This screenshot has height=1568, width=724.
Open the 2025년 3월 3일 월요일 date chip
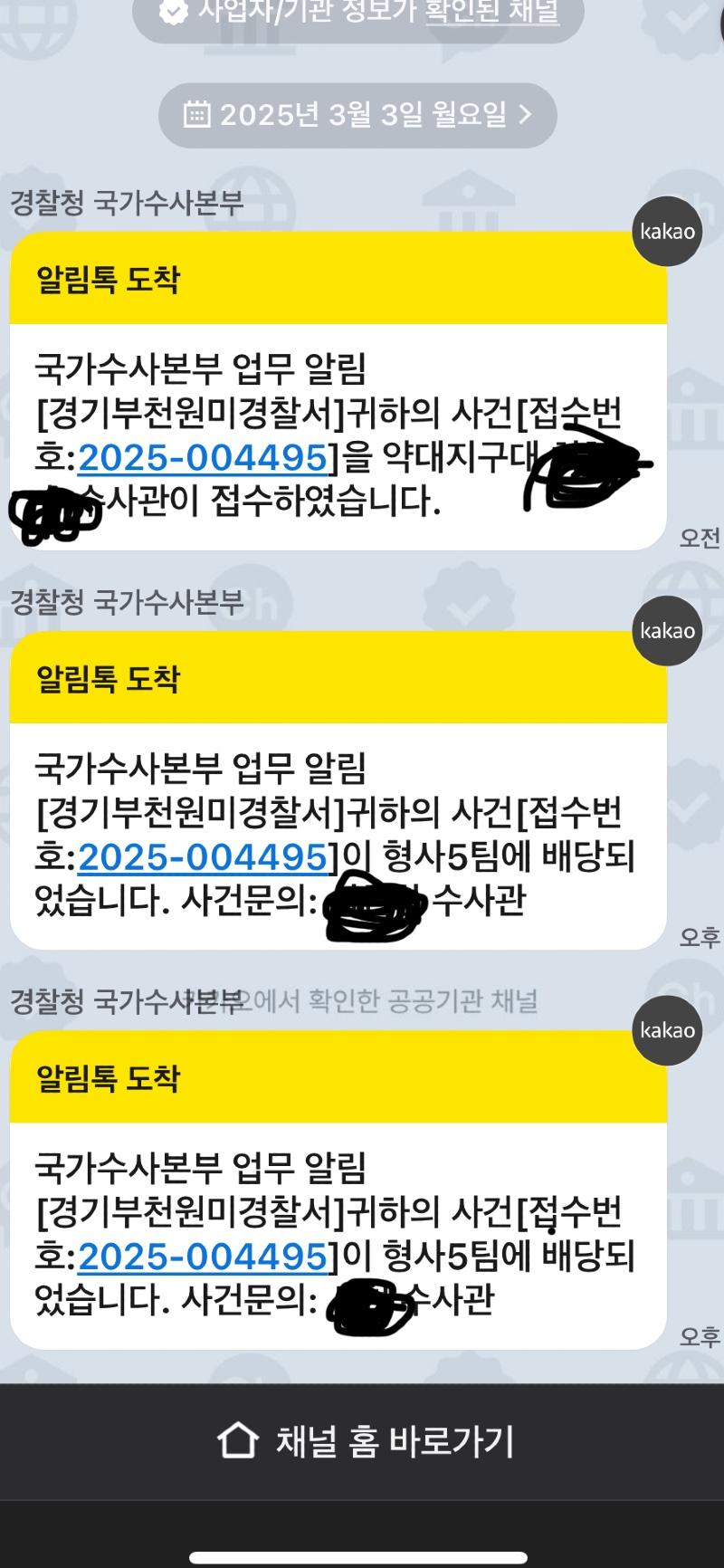(357, 115)
